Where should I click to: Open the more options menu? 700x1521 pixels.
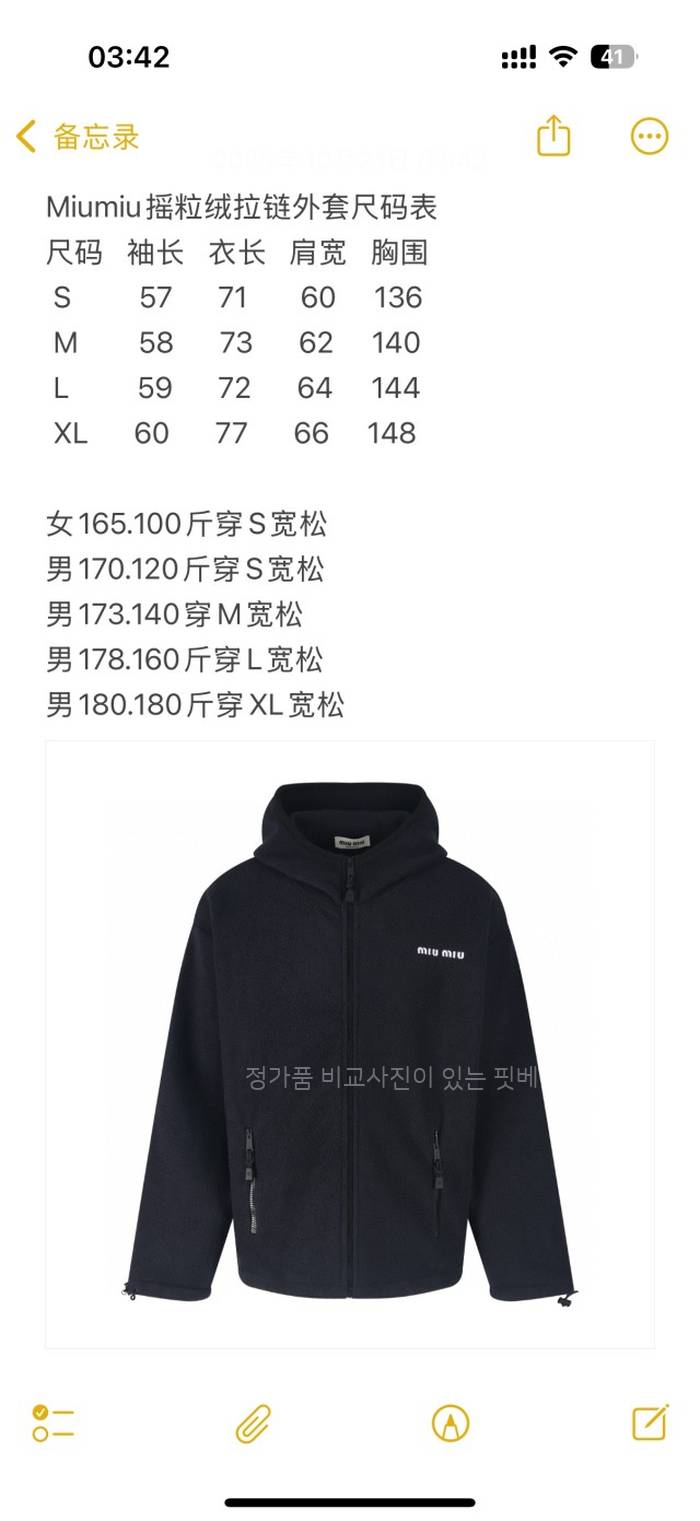[x=649, y=136]
